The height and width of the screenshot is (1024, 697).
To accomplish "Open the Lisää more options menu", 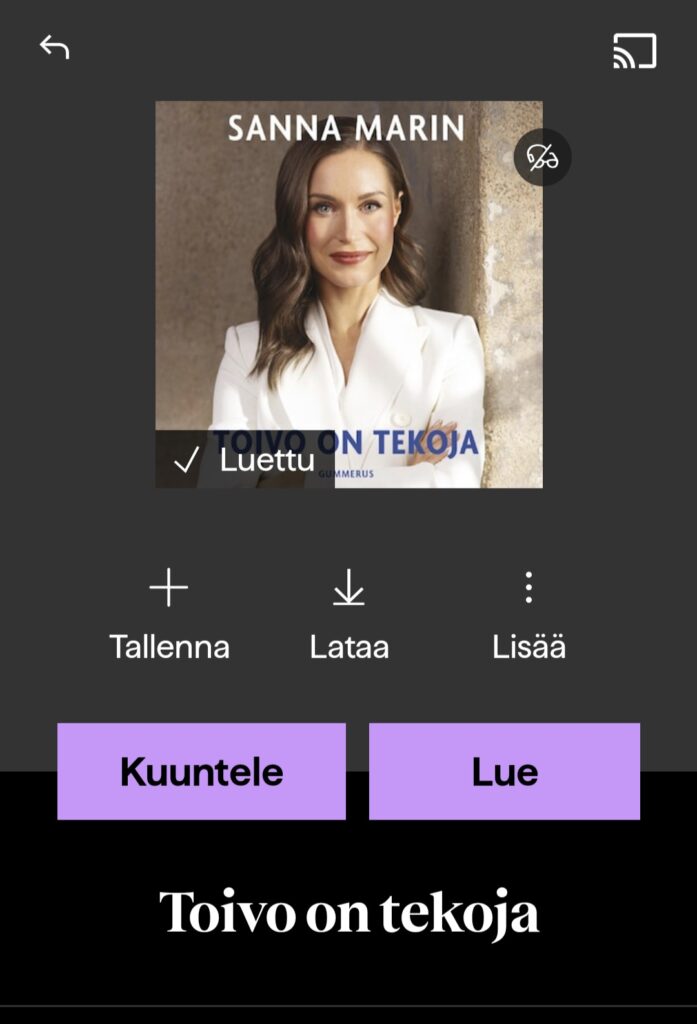I will click(529, 613).
